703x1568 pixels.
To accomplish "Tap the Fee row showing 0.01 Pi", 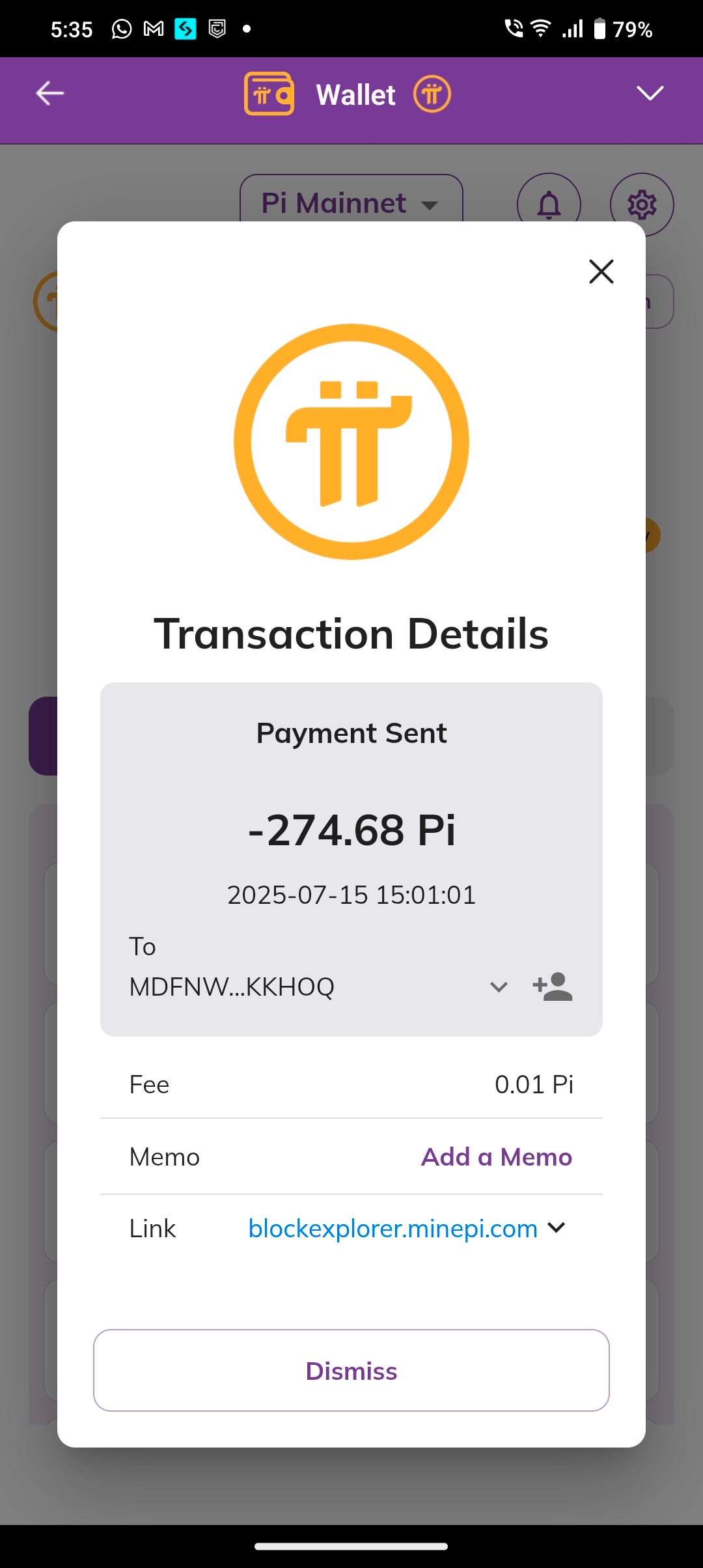I will click(351, 1084).
